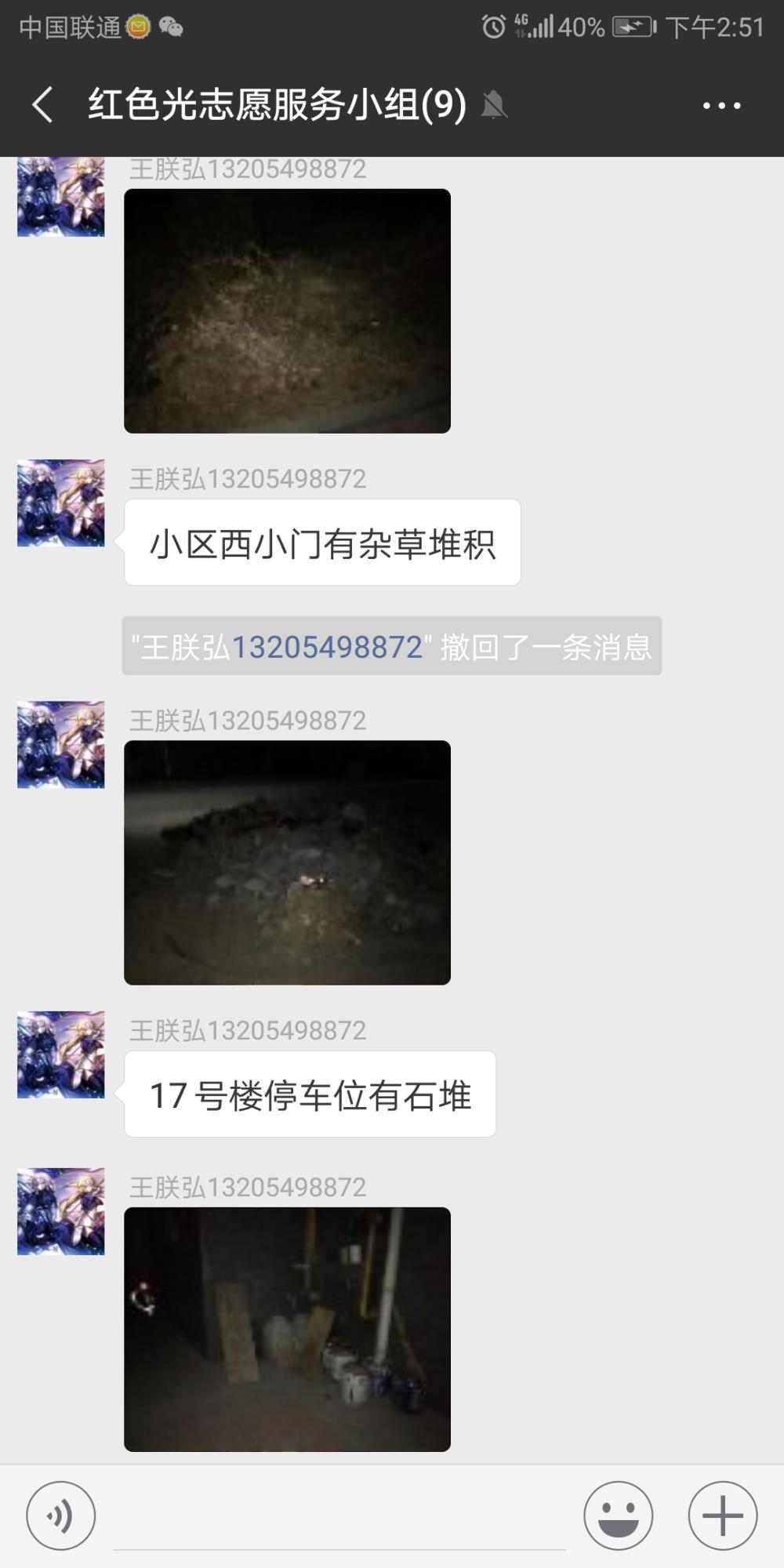
Task: Open the emoji sticker panel
Action: pos(619,1515)
